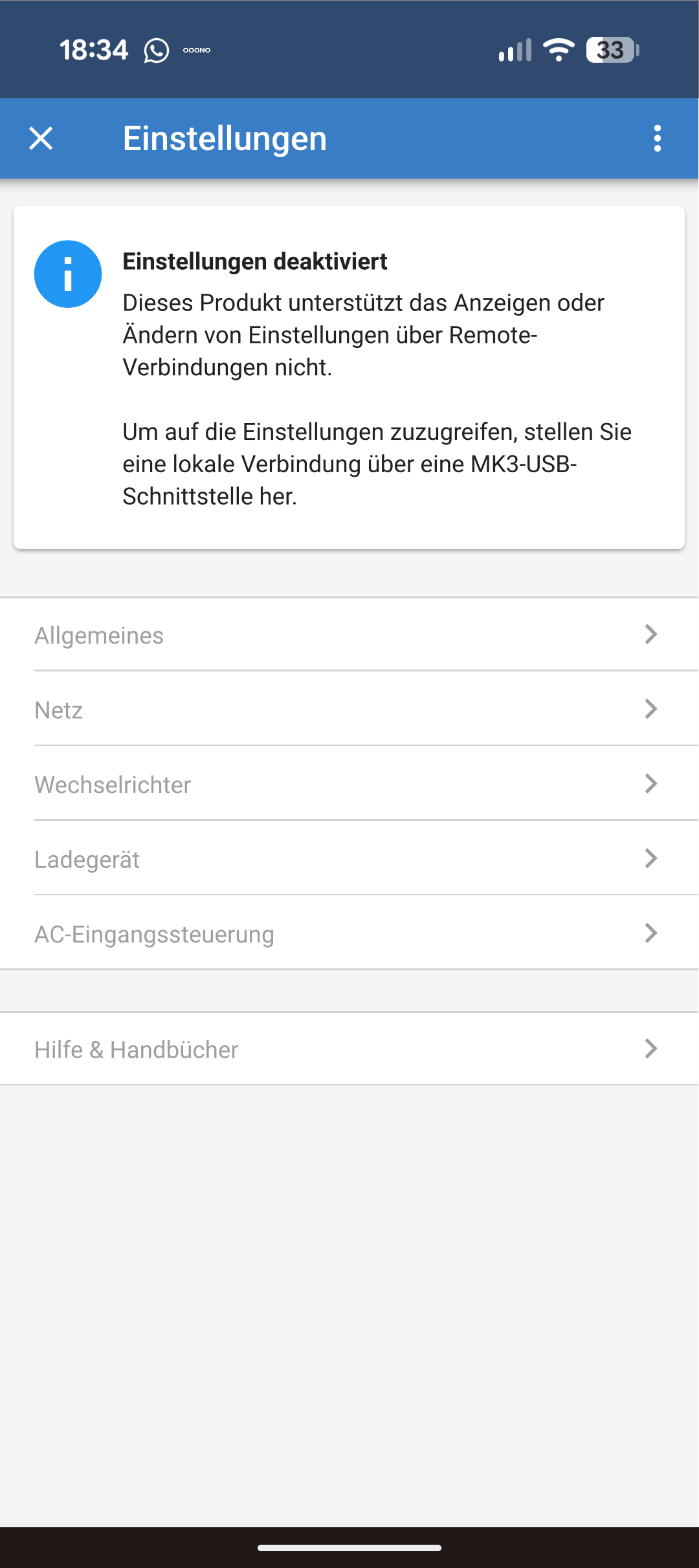This screenshot has width=699, height=1568.
Task: Open the Allgemeines settings row
Action: [x=349, y=635]
